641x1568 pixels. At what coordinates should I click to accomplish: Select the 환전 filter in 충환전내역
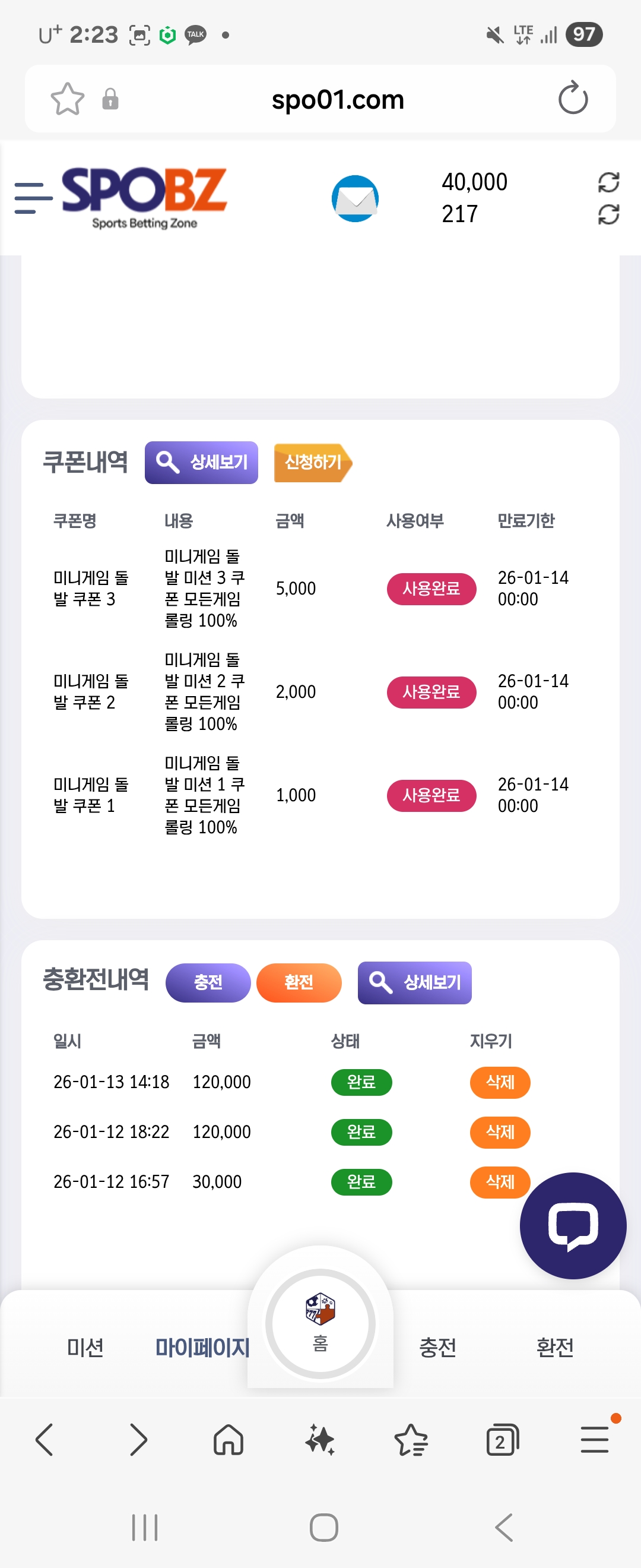tap(299, 982)
